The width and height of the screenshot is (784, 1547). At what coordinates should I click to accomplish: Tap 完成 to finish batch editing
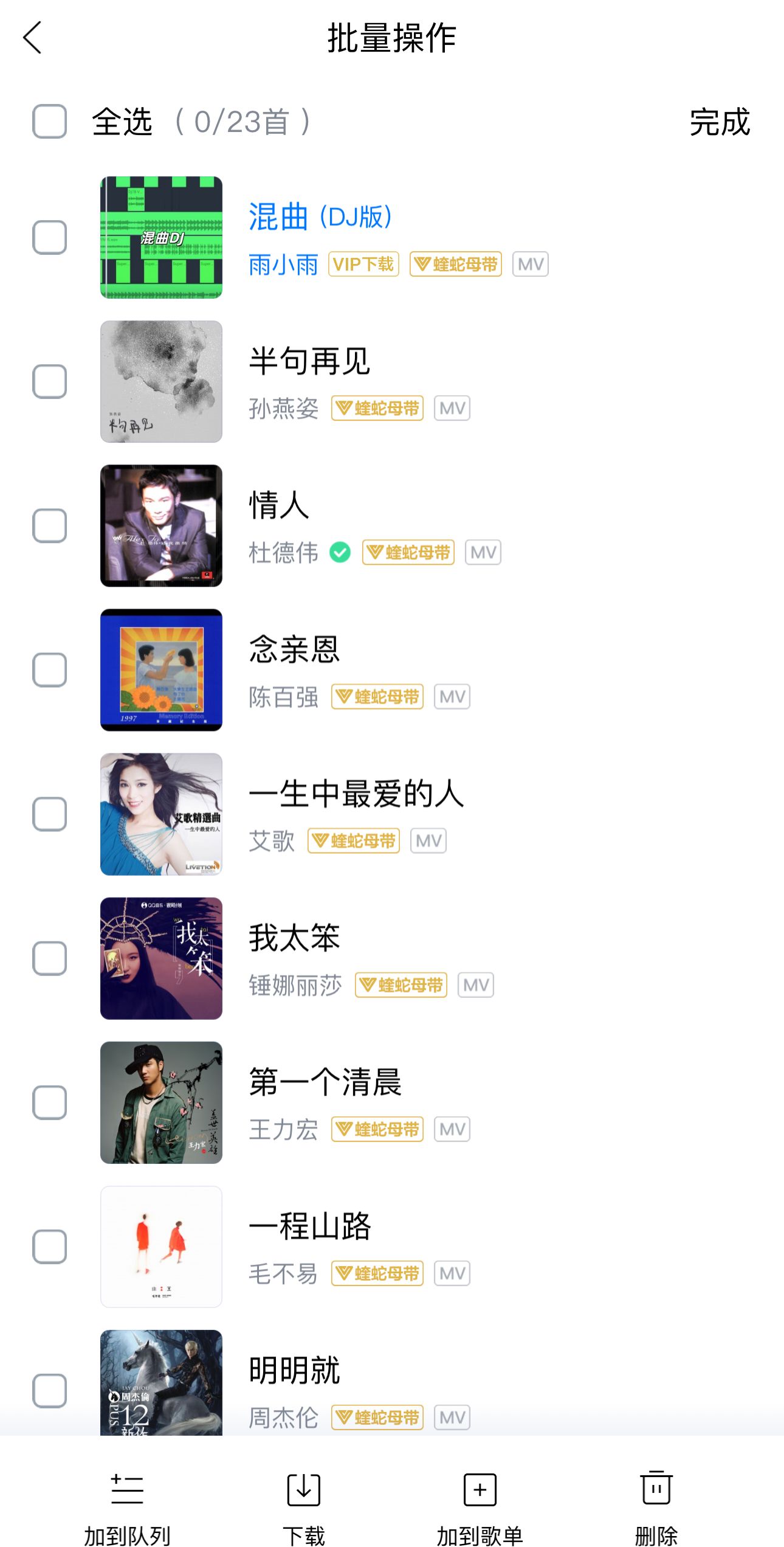point(720,122)
